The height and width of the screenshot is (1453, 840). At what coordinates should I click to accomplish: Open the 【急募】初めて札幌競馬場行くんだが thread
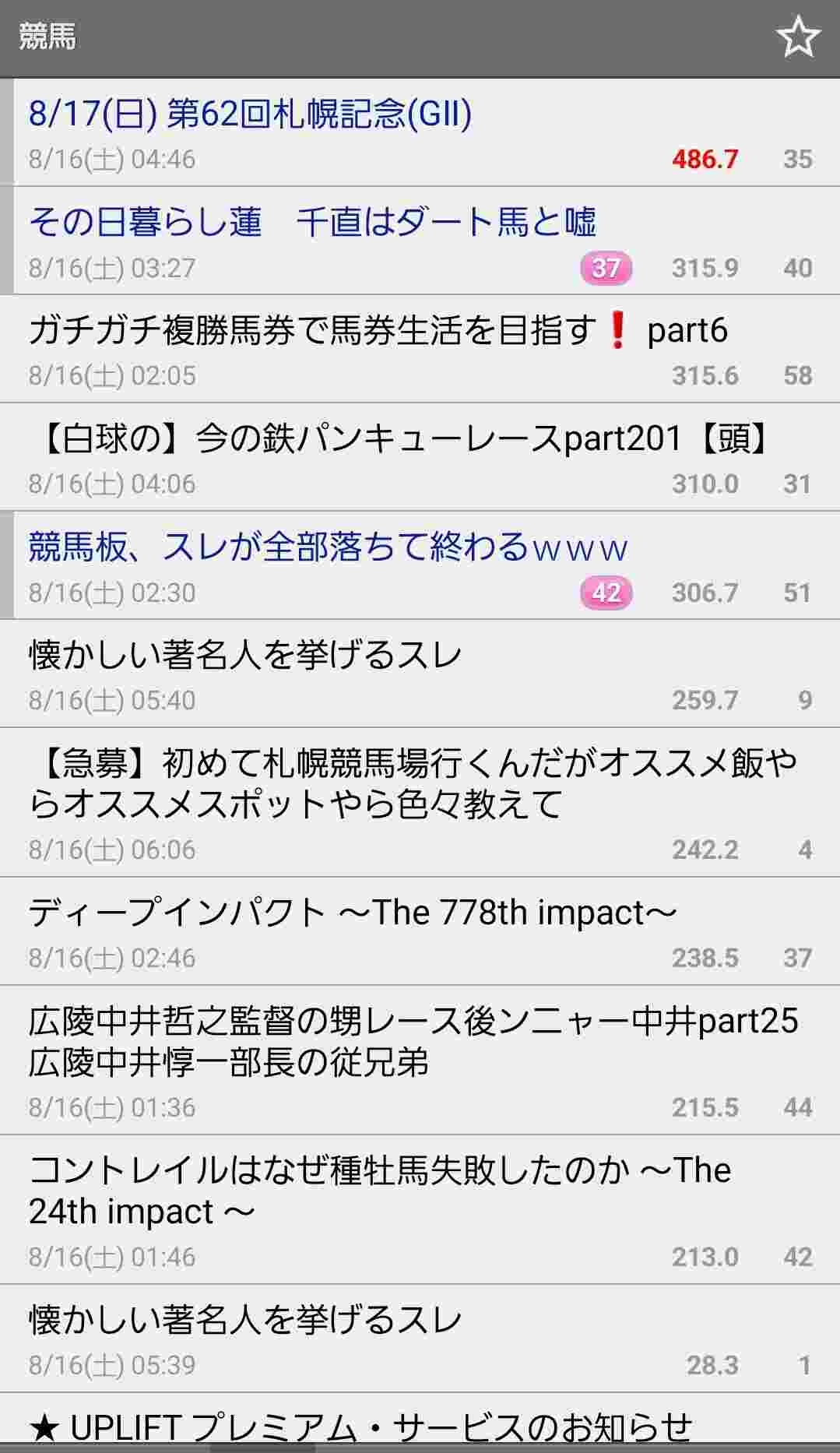420,803
